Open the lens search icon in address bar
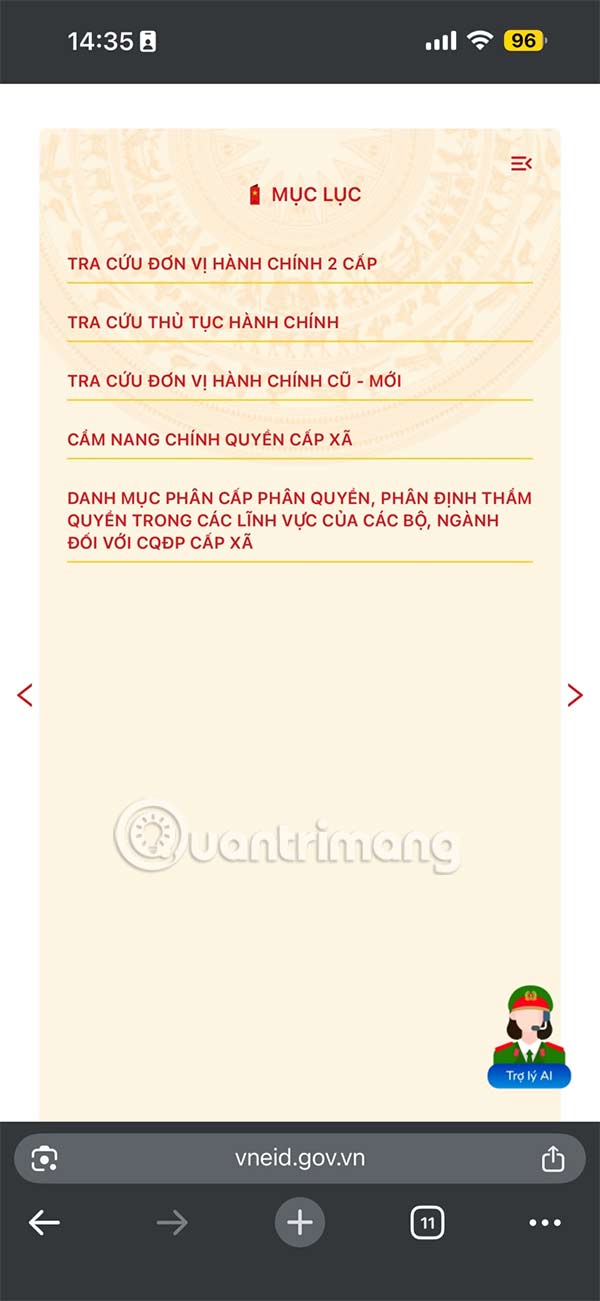Image resolution: width=600 pixels, height=1301 pixels. pos(44,1158)
